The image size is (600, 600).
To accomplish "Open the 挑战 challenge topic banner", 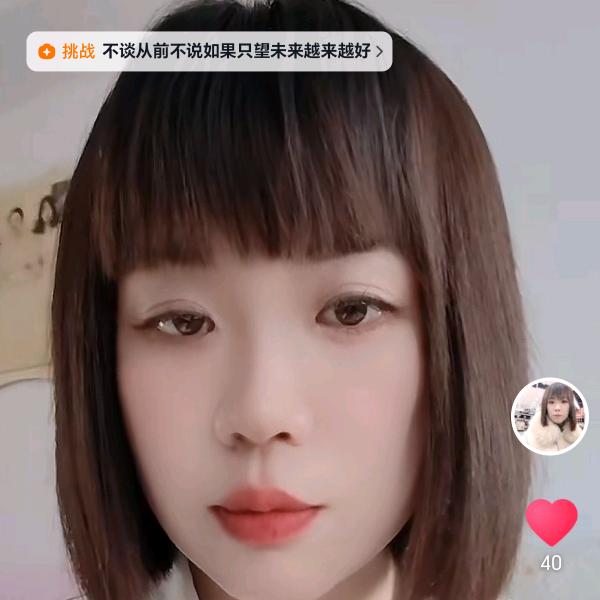I will coord(210,51).
